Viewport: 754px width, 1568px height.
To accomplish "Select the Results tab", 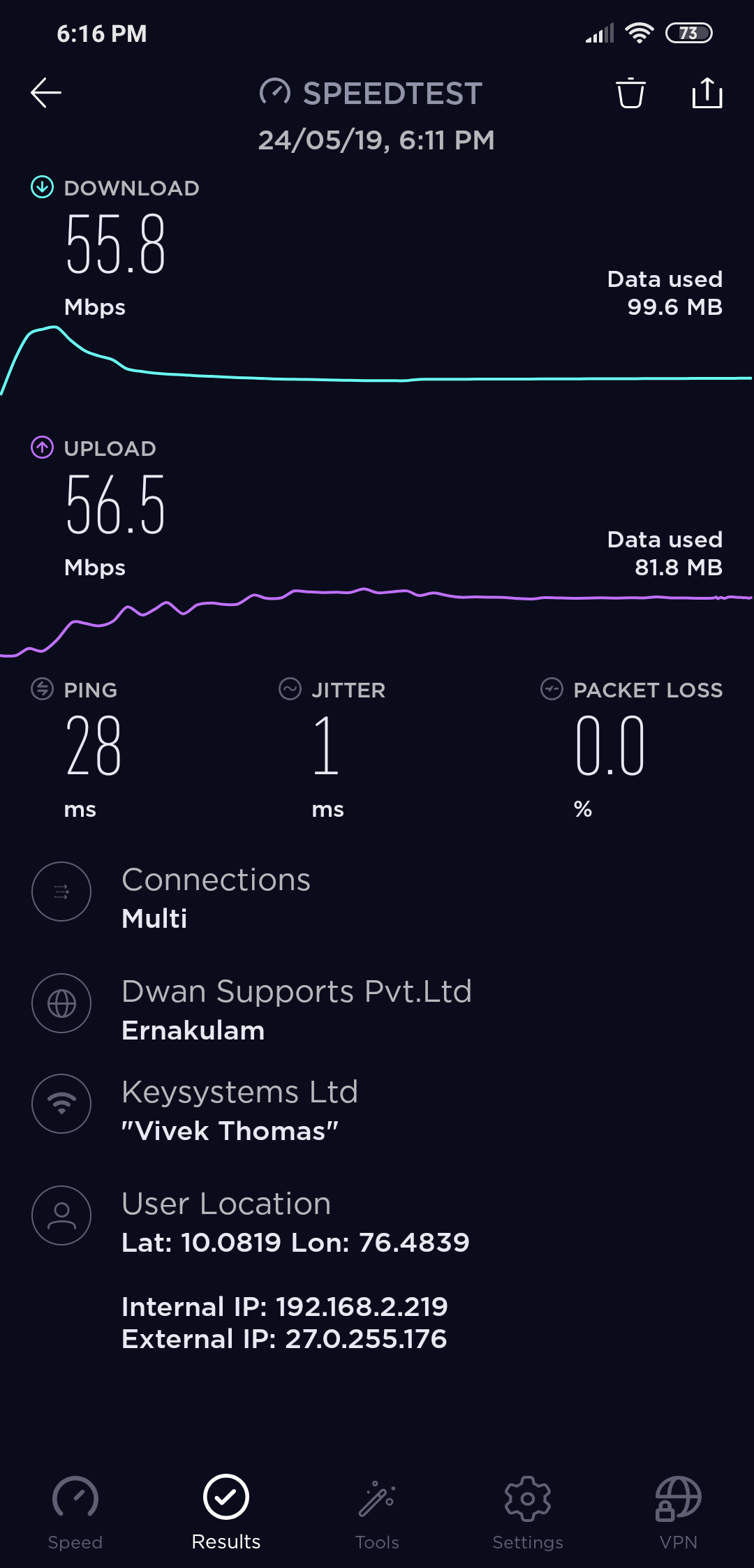I will coord(226,1512).
